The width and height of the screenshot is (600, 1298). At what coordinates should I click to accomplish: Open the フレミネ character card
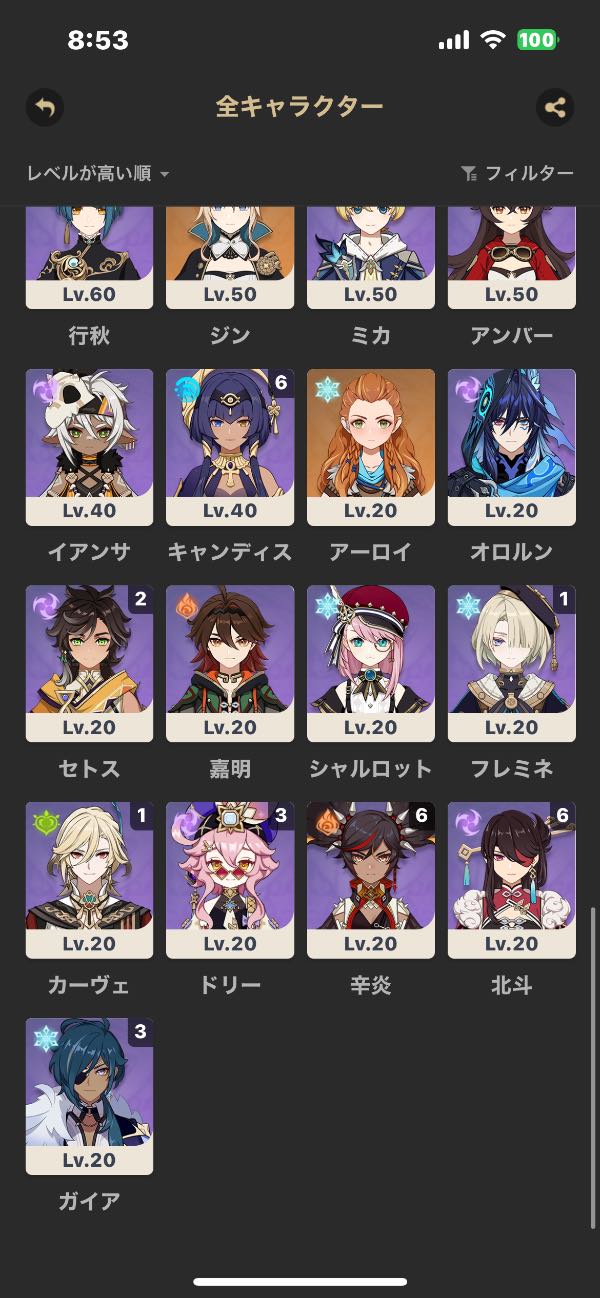512,663
